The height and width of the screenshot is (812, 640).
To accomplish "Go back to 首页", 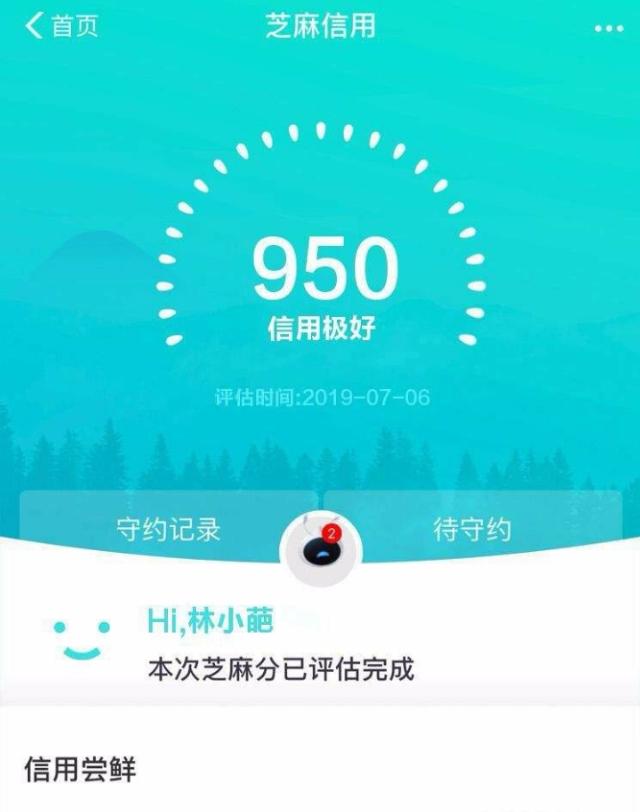I will coord(62,27).
